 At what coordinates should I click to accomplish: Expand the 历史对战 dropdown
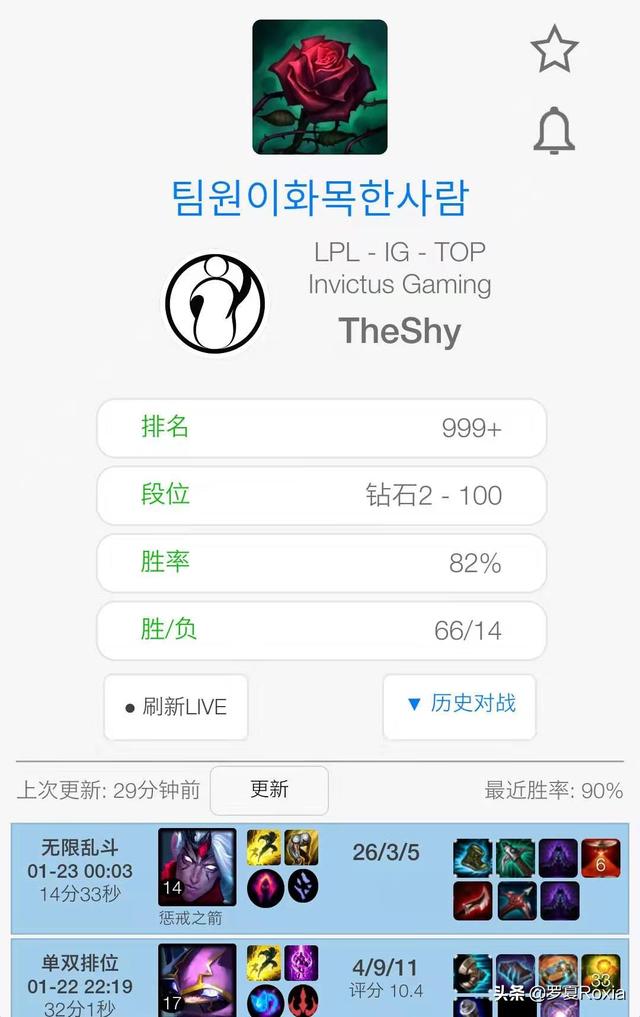click(460, 704)
